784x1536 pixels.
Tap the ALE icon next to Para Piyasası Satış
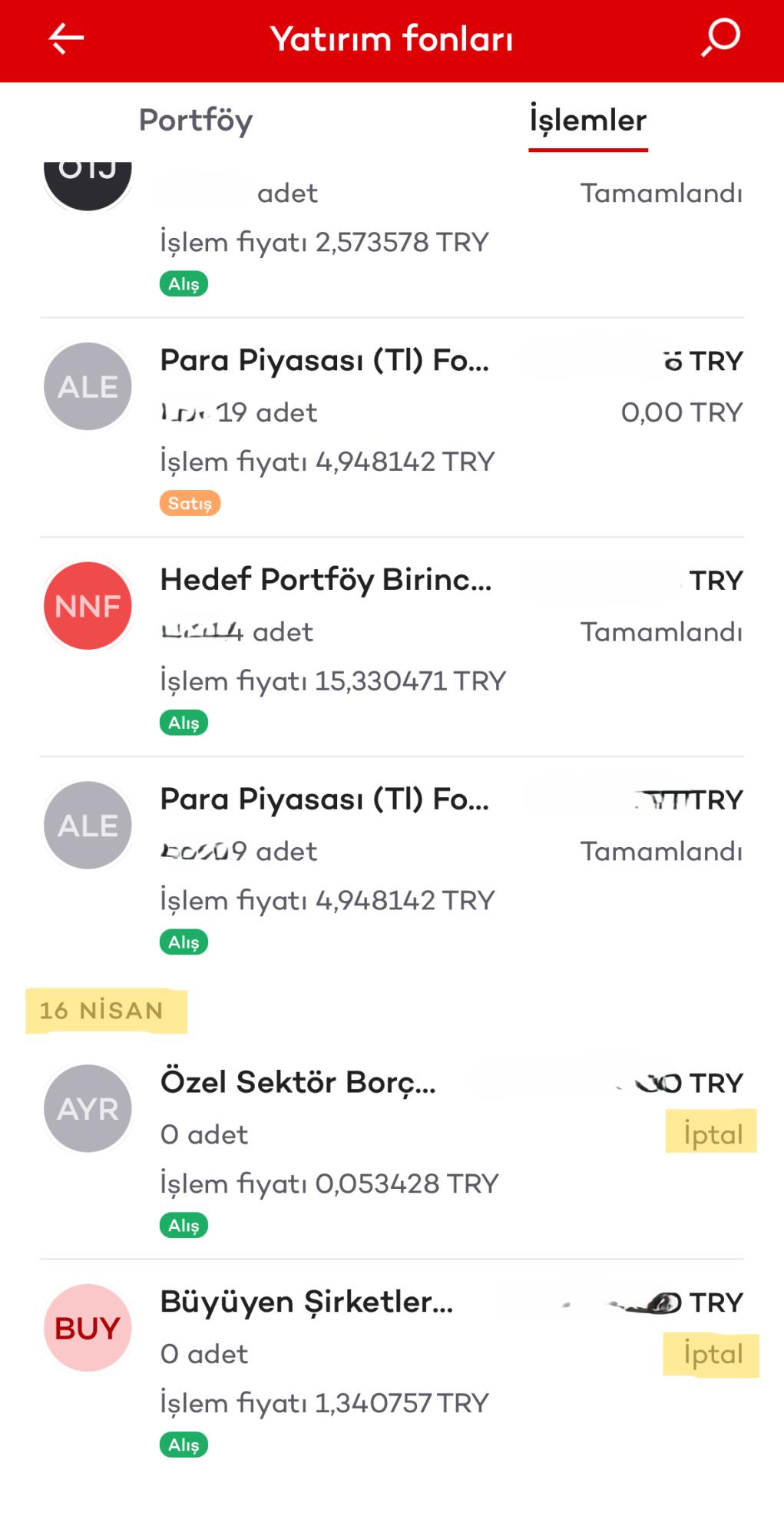pos(87,386)
